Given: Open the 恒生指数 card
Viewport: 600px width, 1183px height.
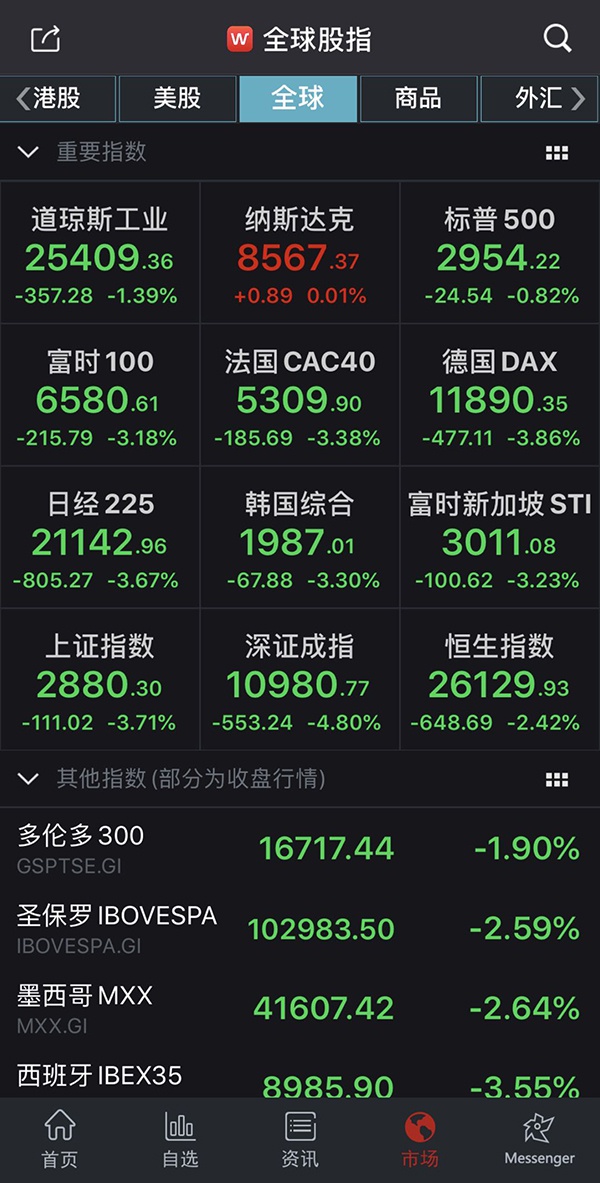Looking at the screenshot, I should 500,679.
